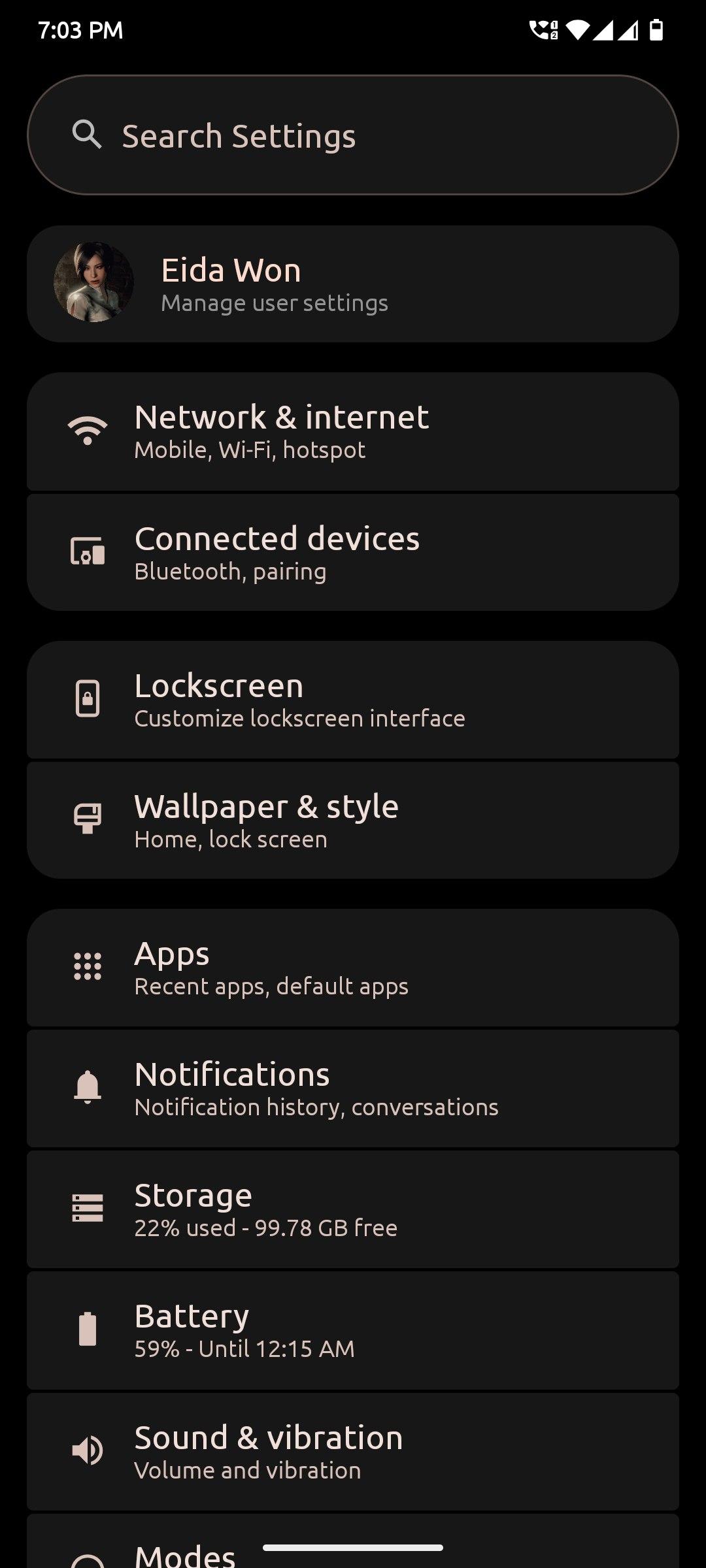
Task: Open the Search Settings field
Action: (x=353, y=135)
